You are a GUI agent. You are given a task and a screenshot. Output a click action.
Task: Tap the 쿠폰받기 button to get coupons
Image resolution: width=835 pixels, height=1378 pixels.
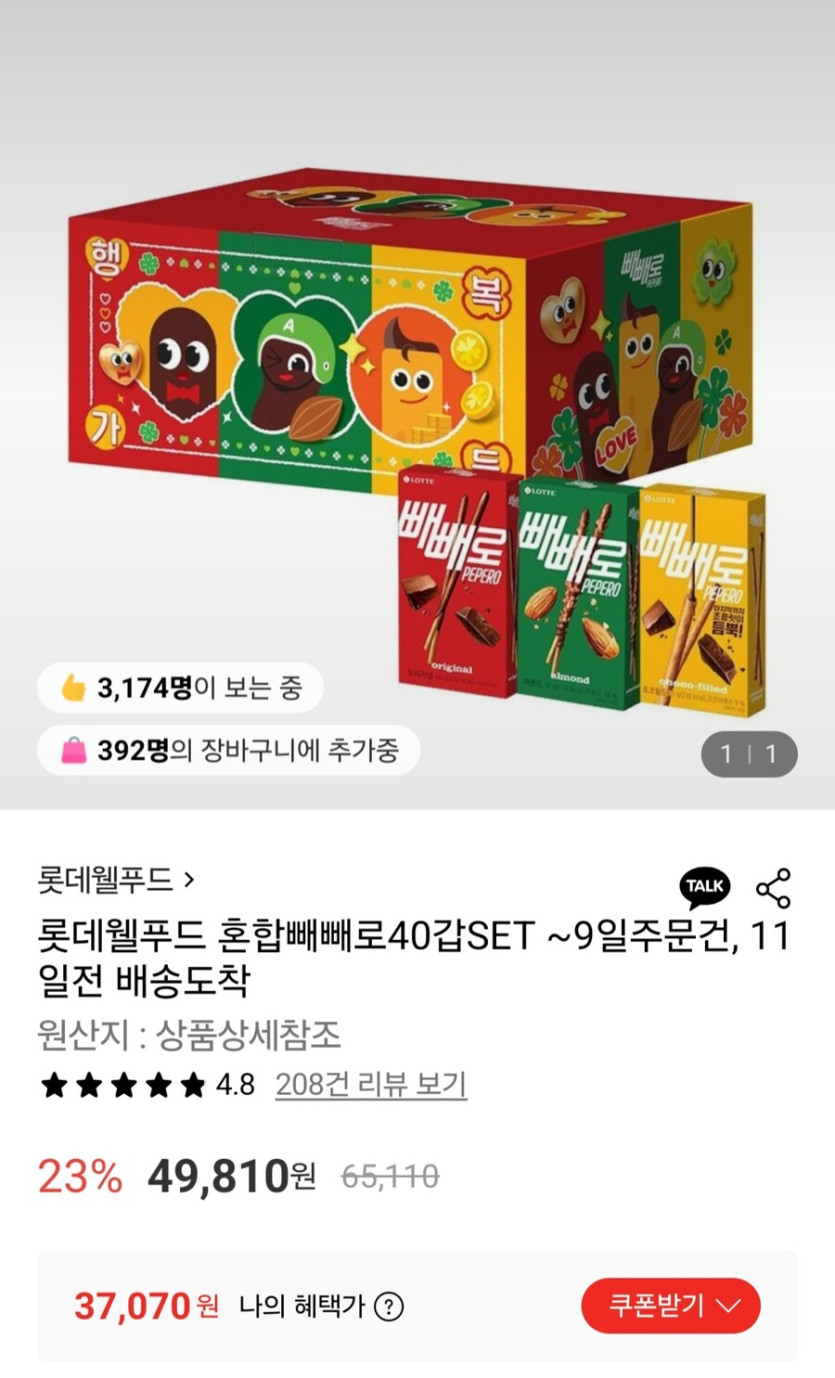pos(670,1307)
